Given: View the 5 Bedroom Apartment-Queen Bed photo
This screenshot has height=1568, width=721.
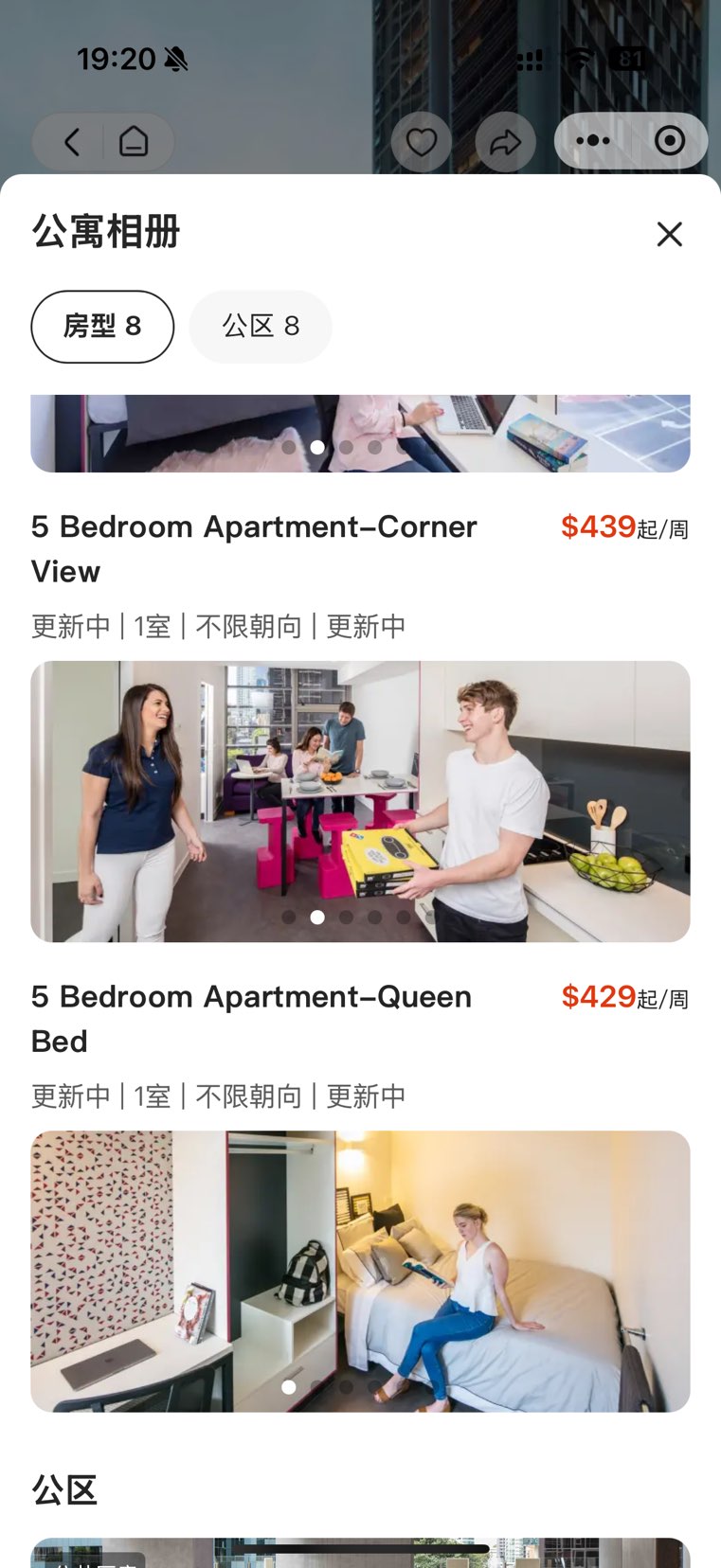Looking at the screenshot, I should pos(360,1271).
